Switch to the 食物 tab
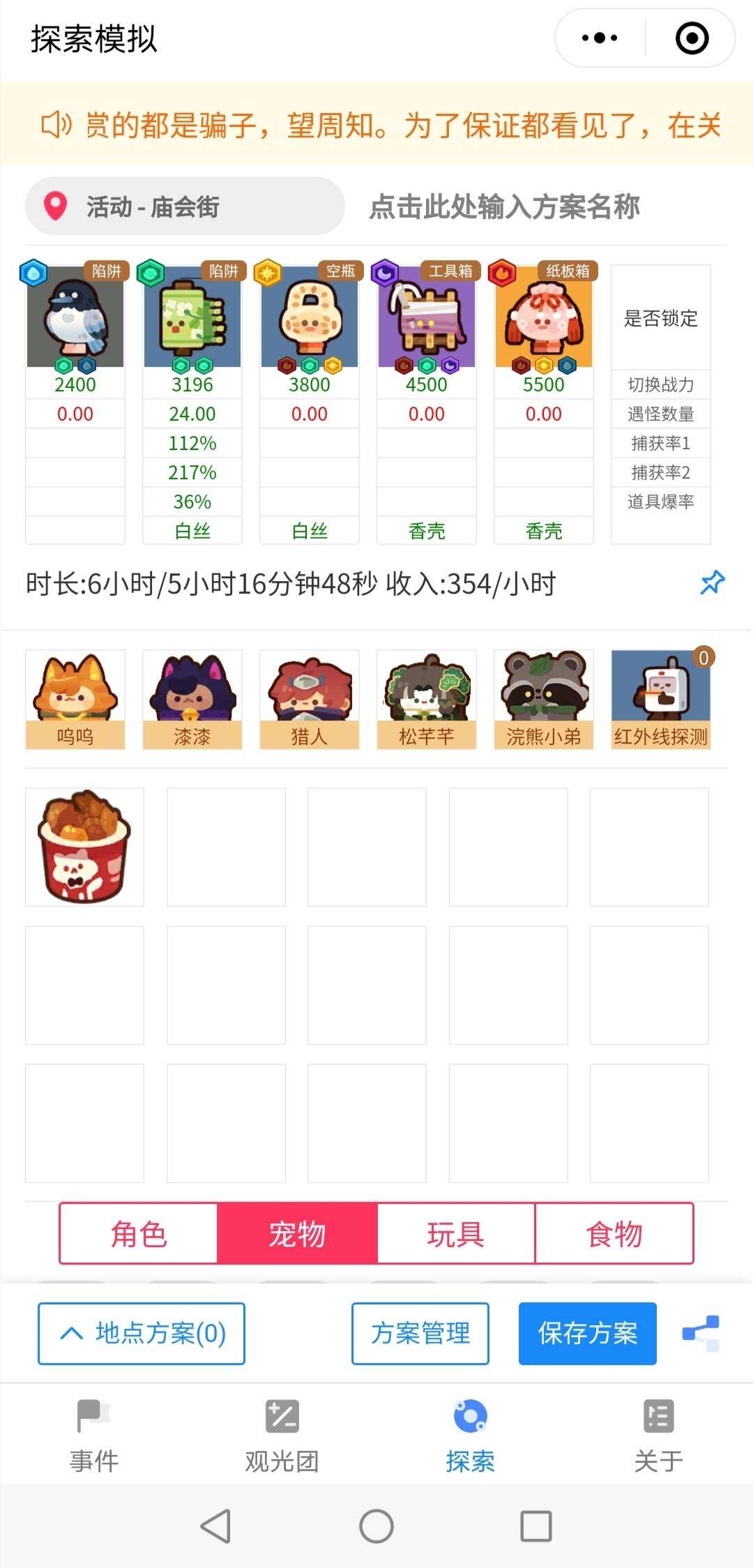 614,1234
